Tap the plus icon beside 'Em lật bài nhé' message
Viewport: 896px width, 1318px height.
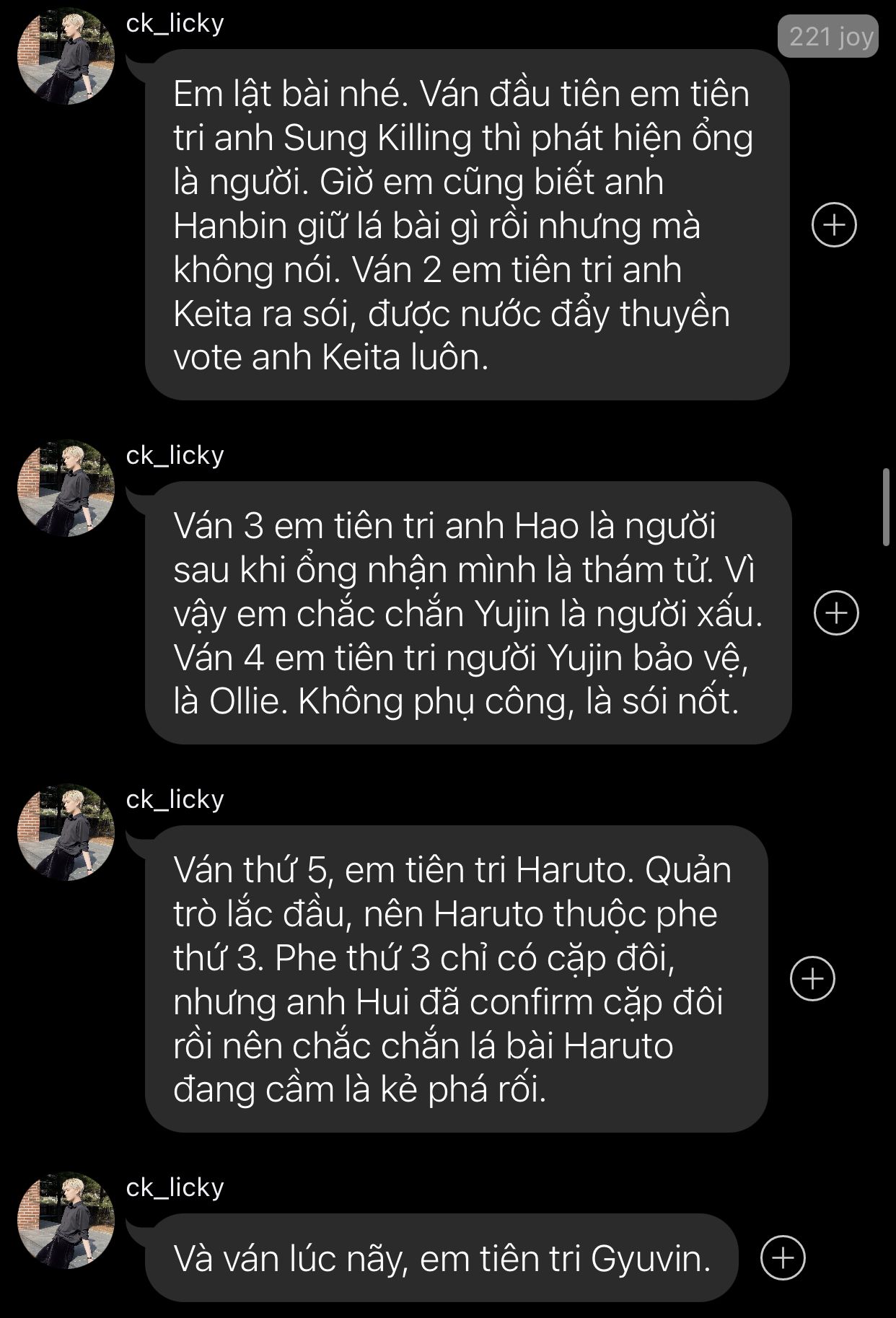point(834,225)
